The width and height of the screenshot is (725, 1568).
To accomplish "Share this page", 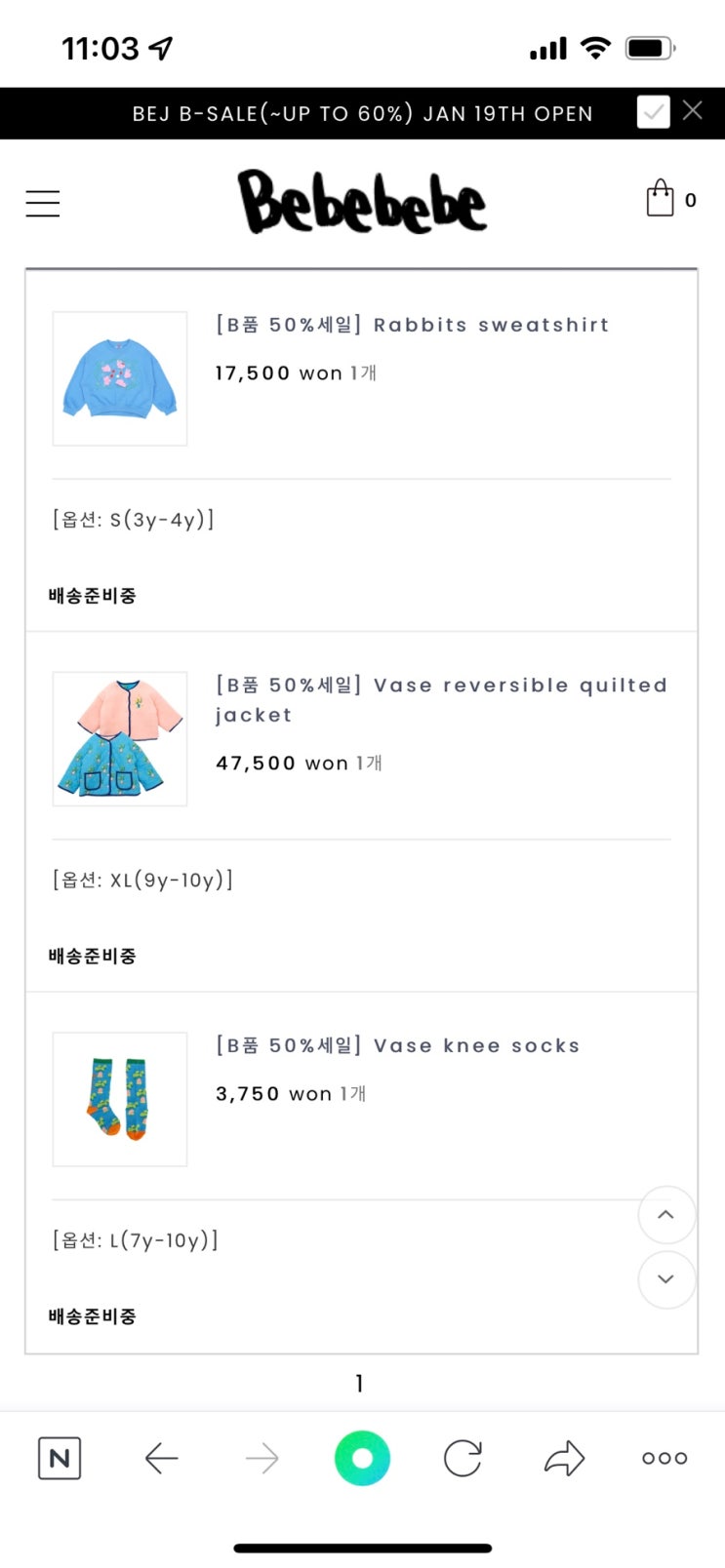I will click(564, 1458).
